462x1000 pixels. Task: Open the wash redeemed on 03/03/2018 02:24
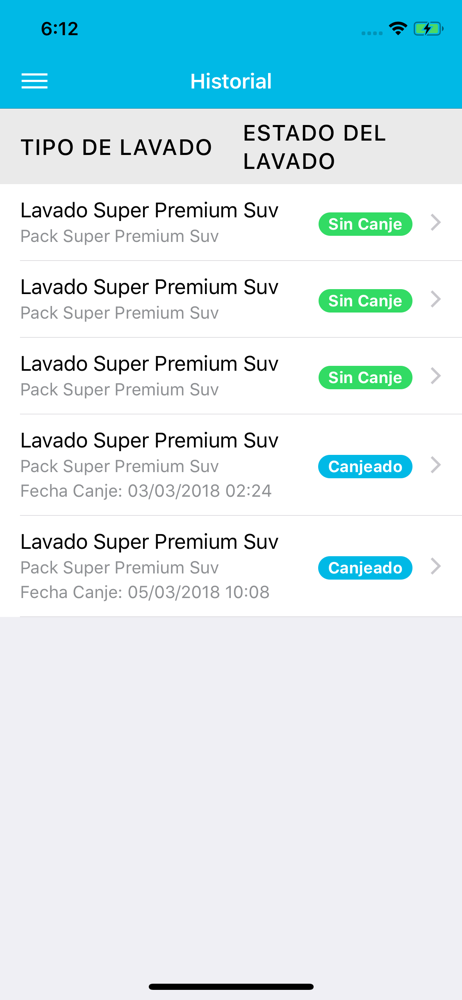tap(231, 465)
